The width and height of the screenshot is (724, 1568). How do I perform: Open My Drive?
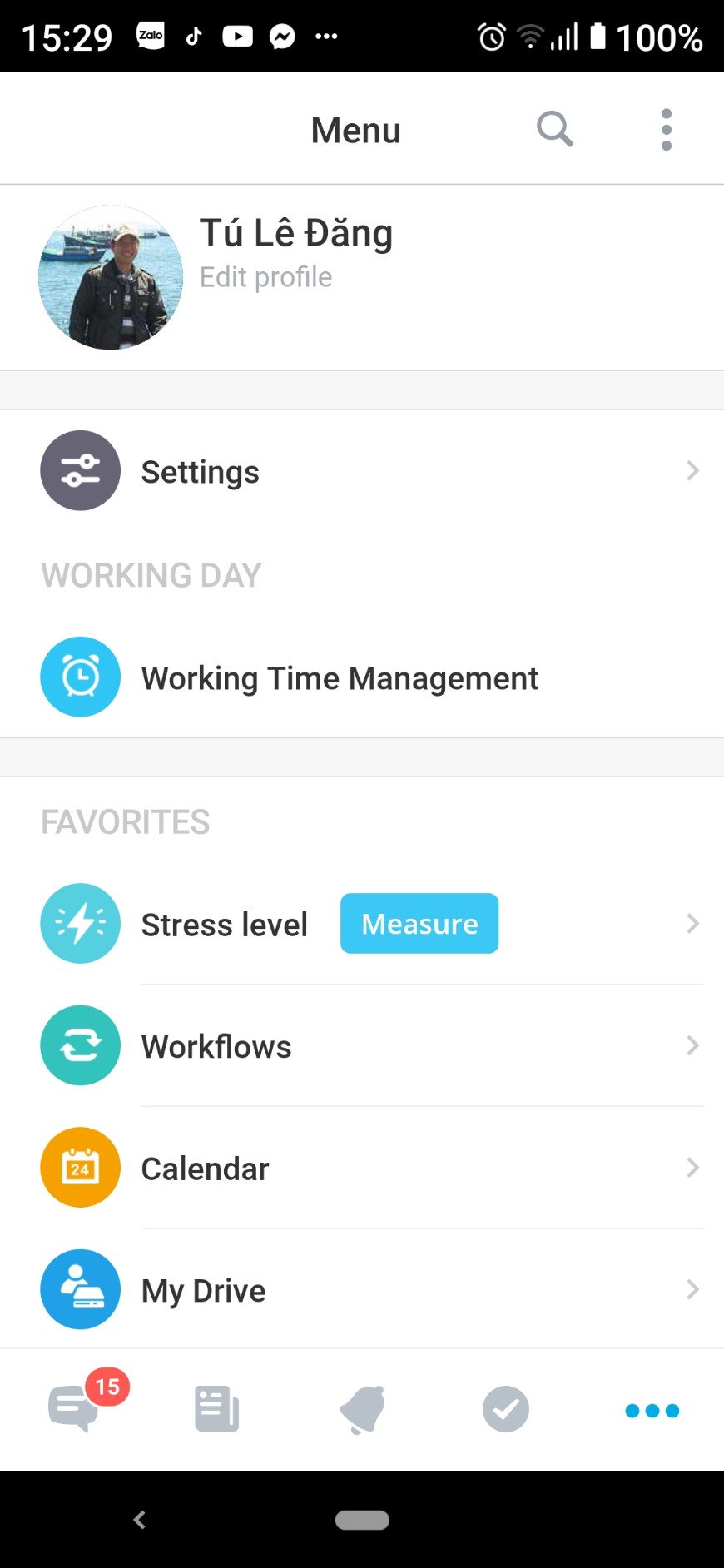362,1290
